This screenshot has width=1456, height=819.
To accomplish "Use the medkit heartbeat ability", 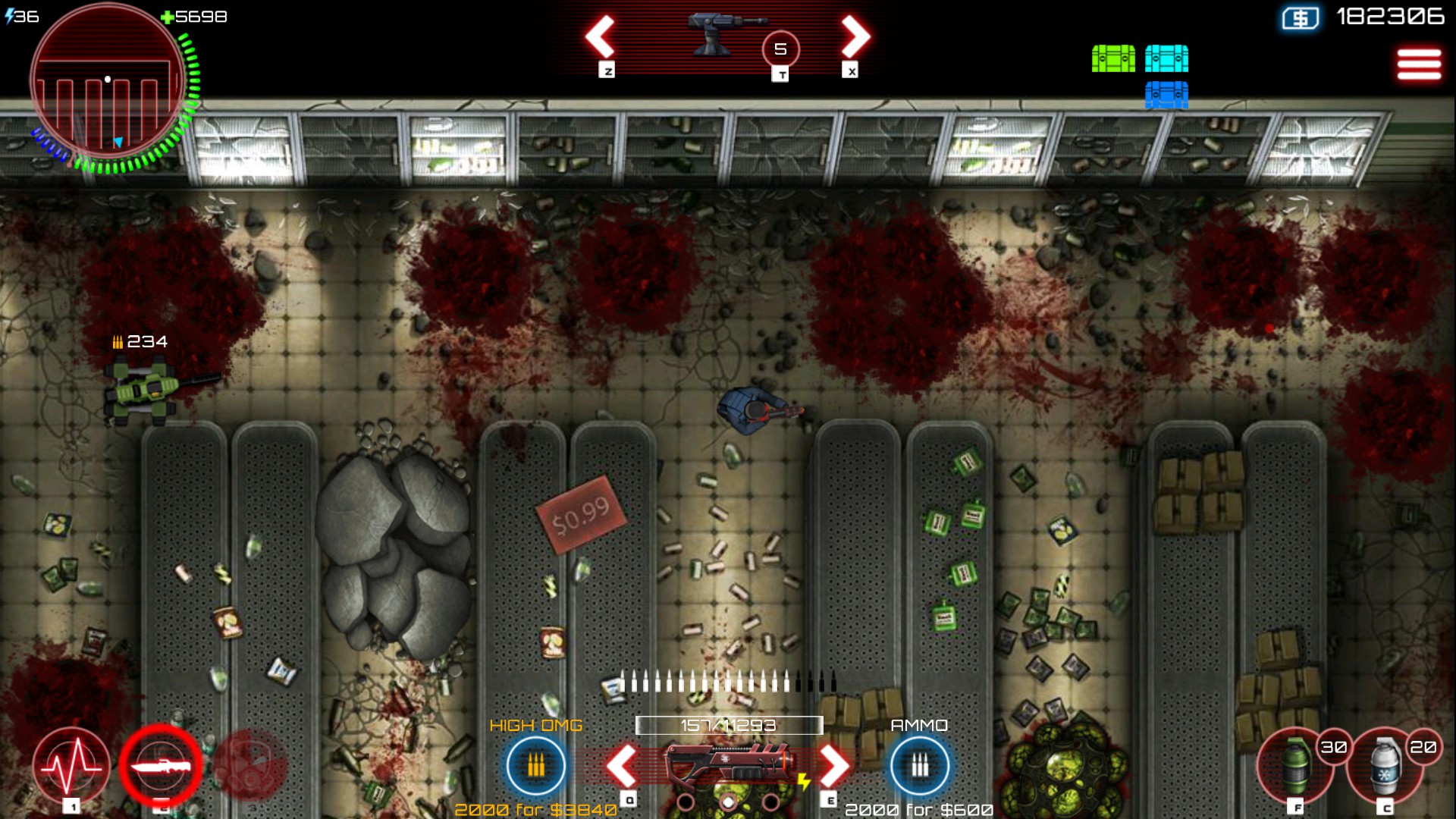I will (71, 766).
